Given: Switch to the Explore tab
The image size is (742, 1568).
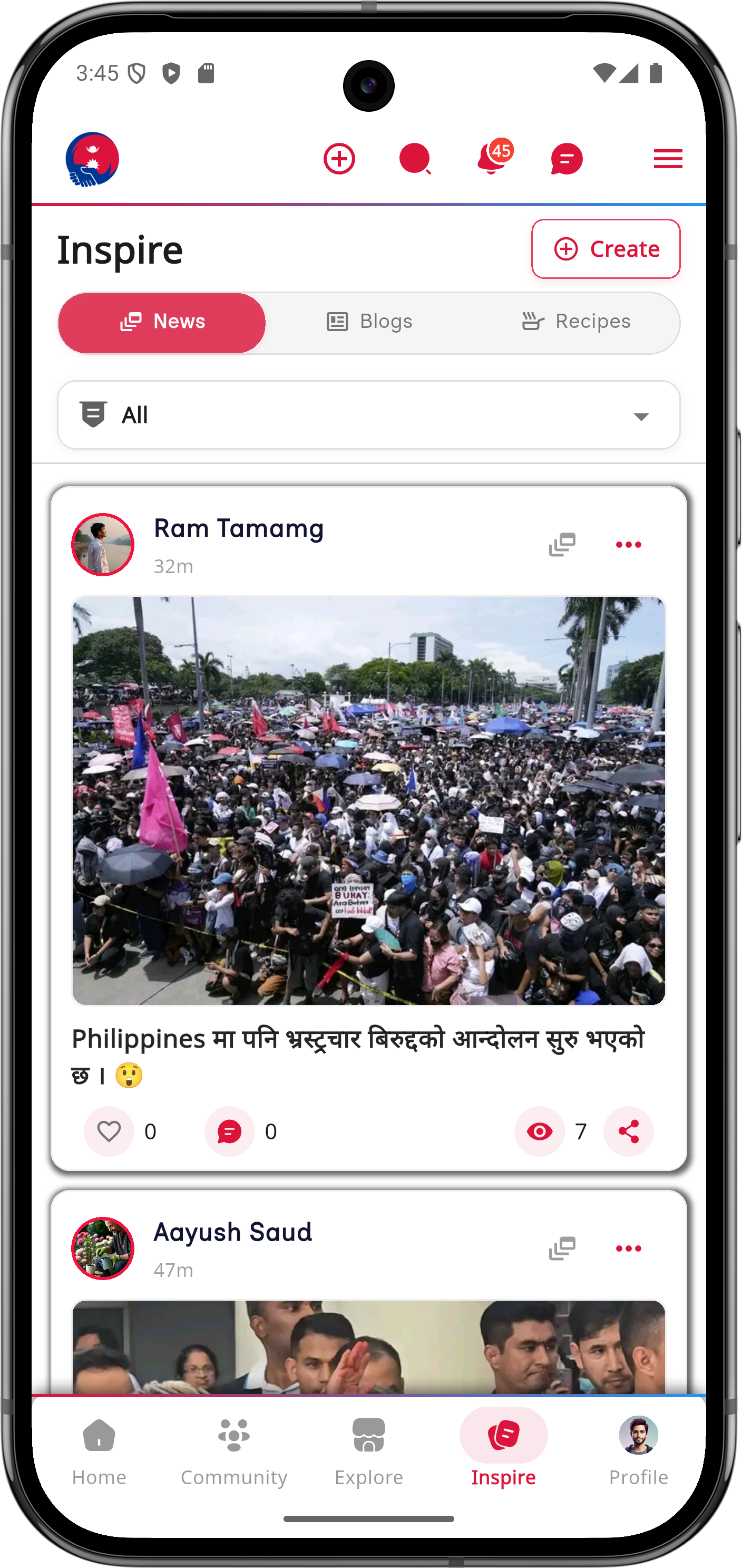Looking at the screenshot, I should (368, 1451).
